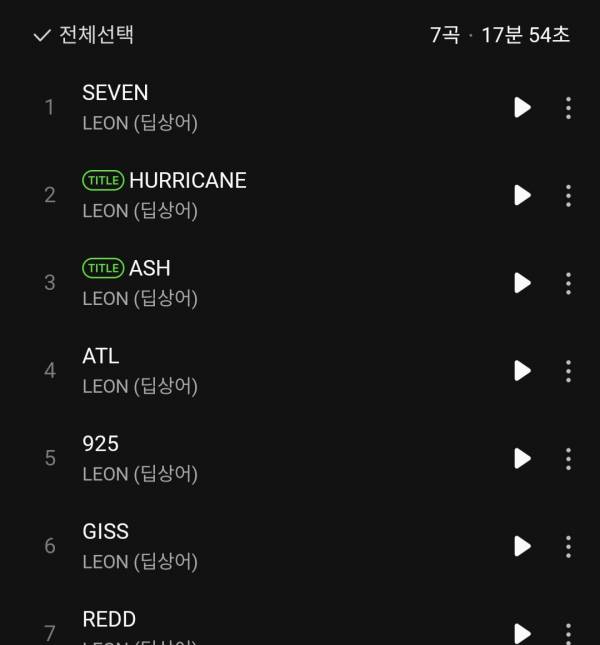Play the title track HURRICANE
This screenshot has width=600, height=645.
point(522,195)
